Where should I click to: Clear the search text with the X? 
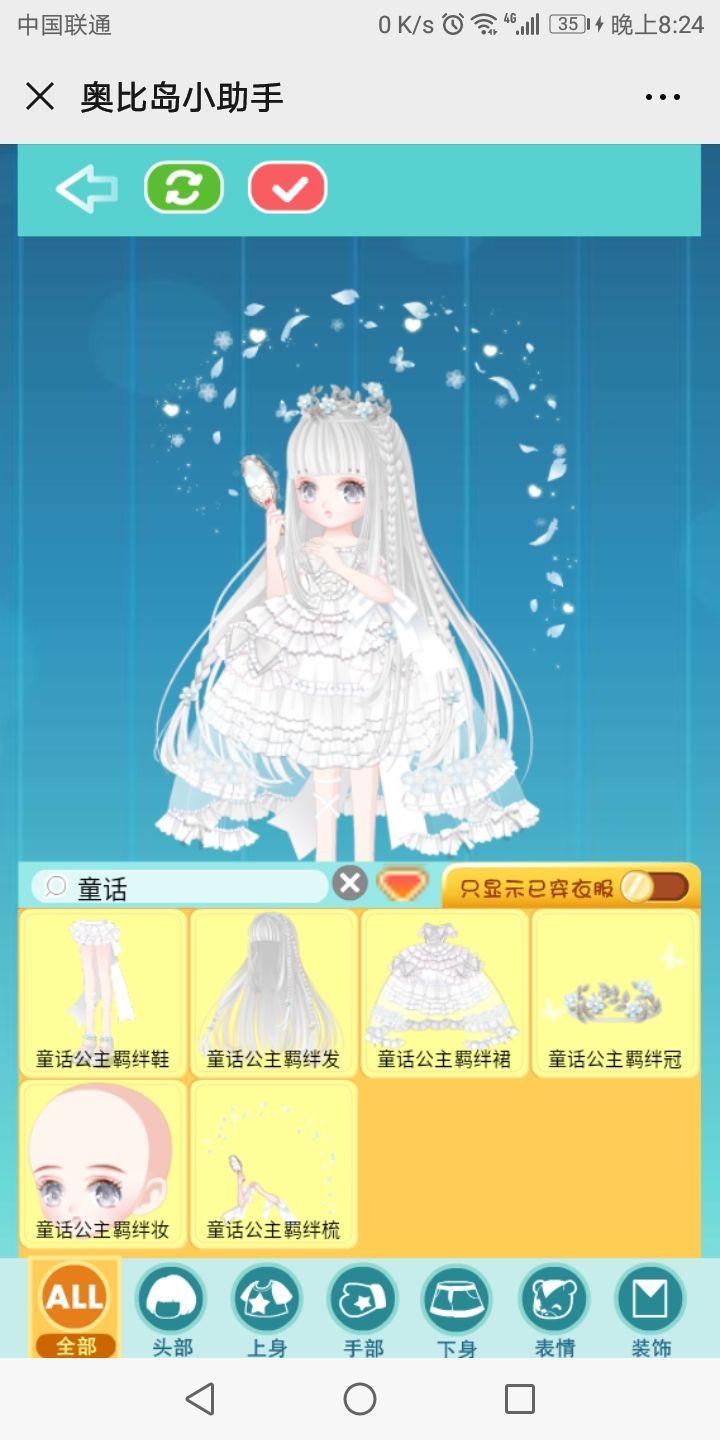click(349, 884)
